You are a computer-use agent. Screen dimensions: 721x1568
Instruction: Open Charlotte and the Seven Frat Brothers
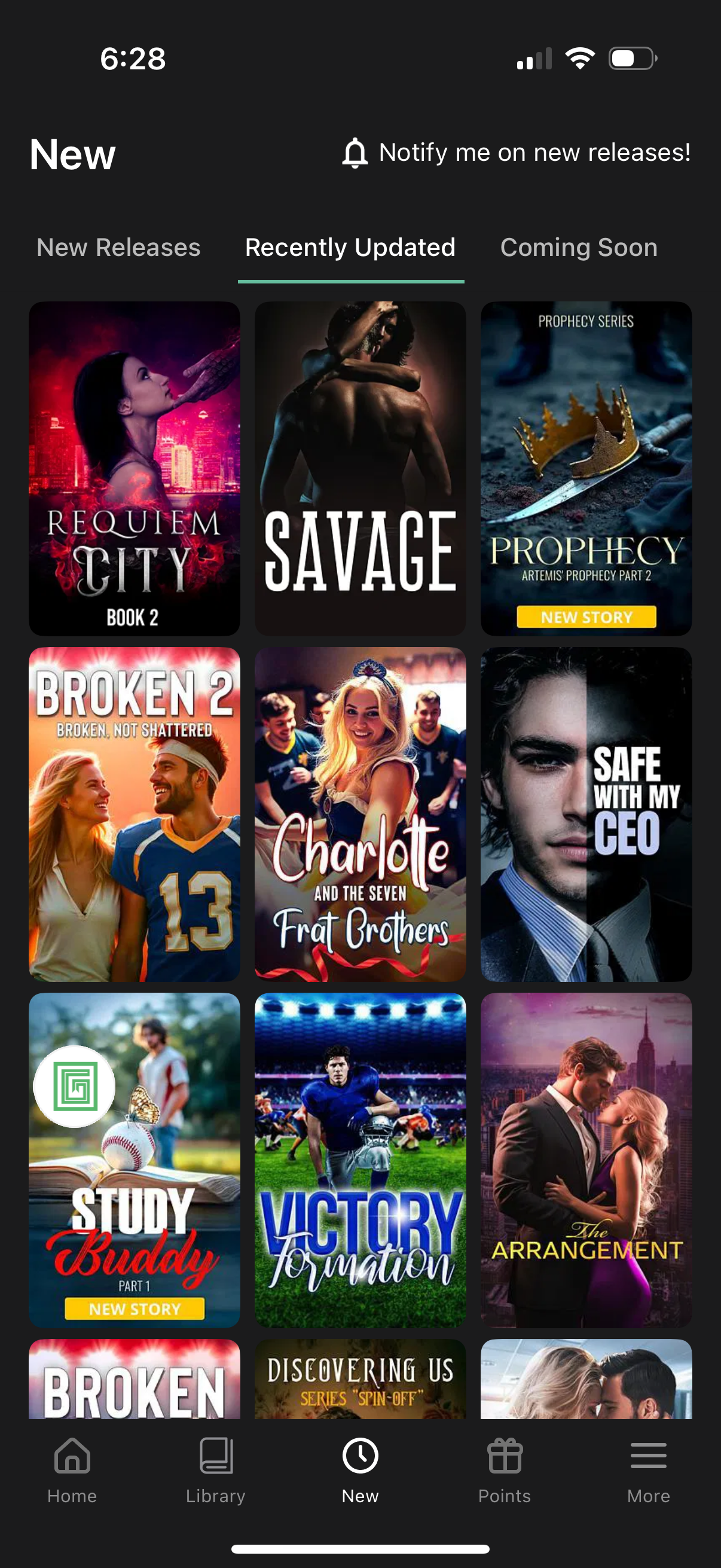coord(360,814)
